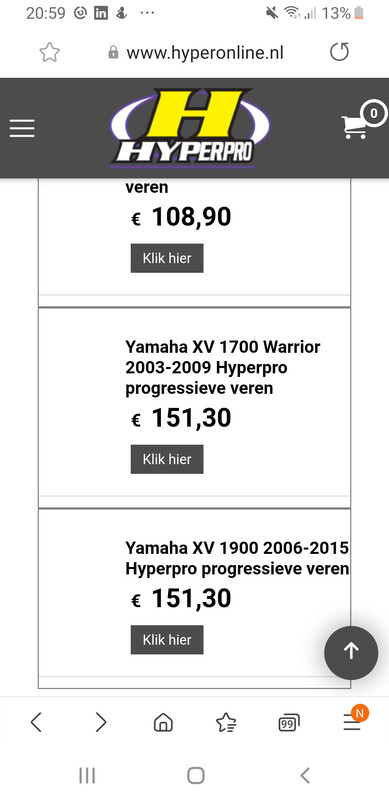This screenshot has width=389, height=800.
Task: Jump back to top with the arrow button
Action: 351,653
